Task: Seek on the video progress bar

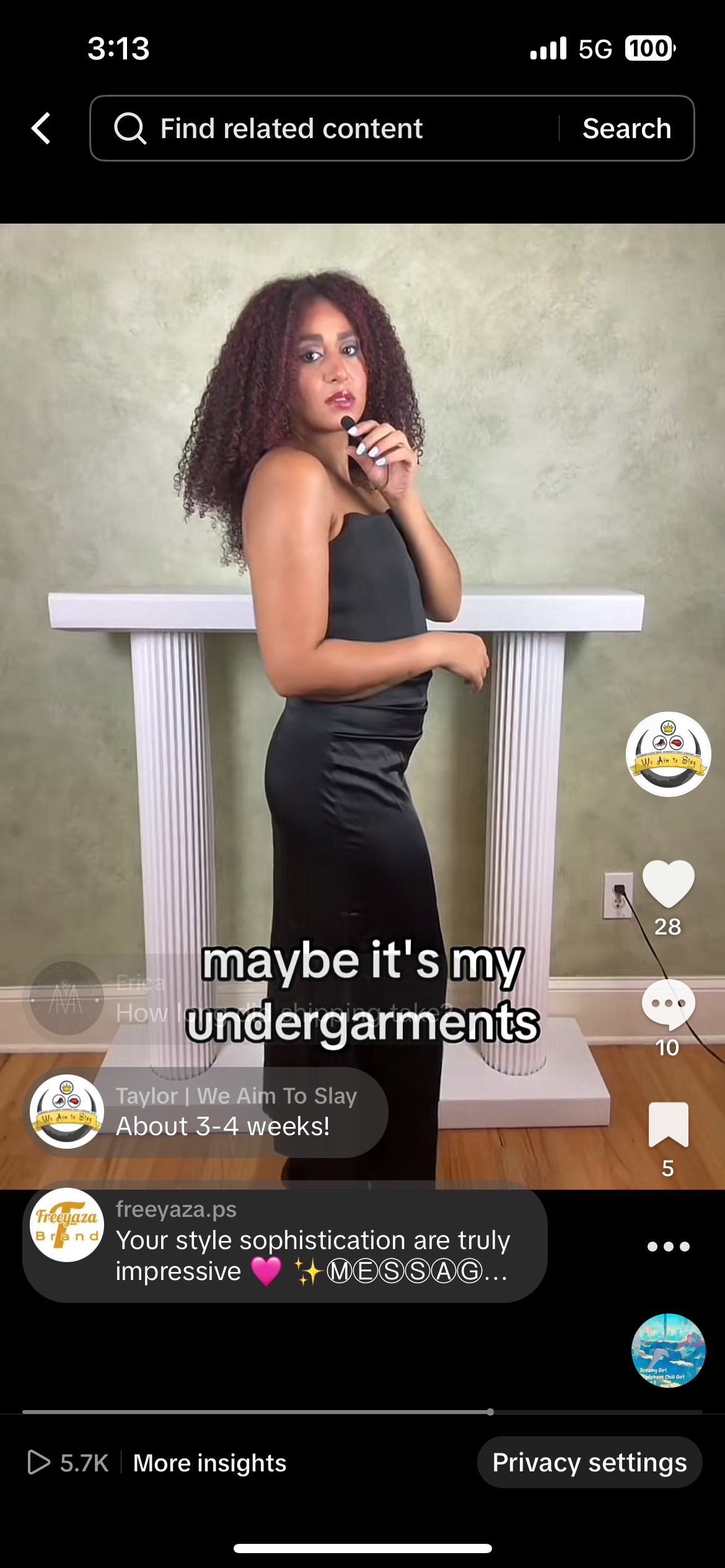Action: 362,1412
